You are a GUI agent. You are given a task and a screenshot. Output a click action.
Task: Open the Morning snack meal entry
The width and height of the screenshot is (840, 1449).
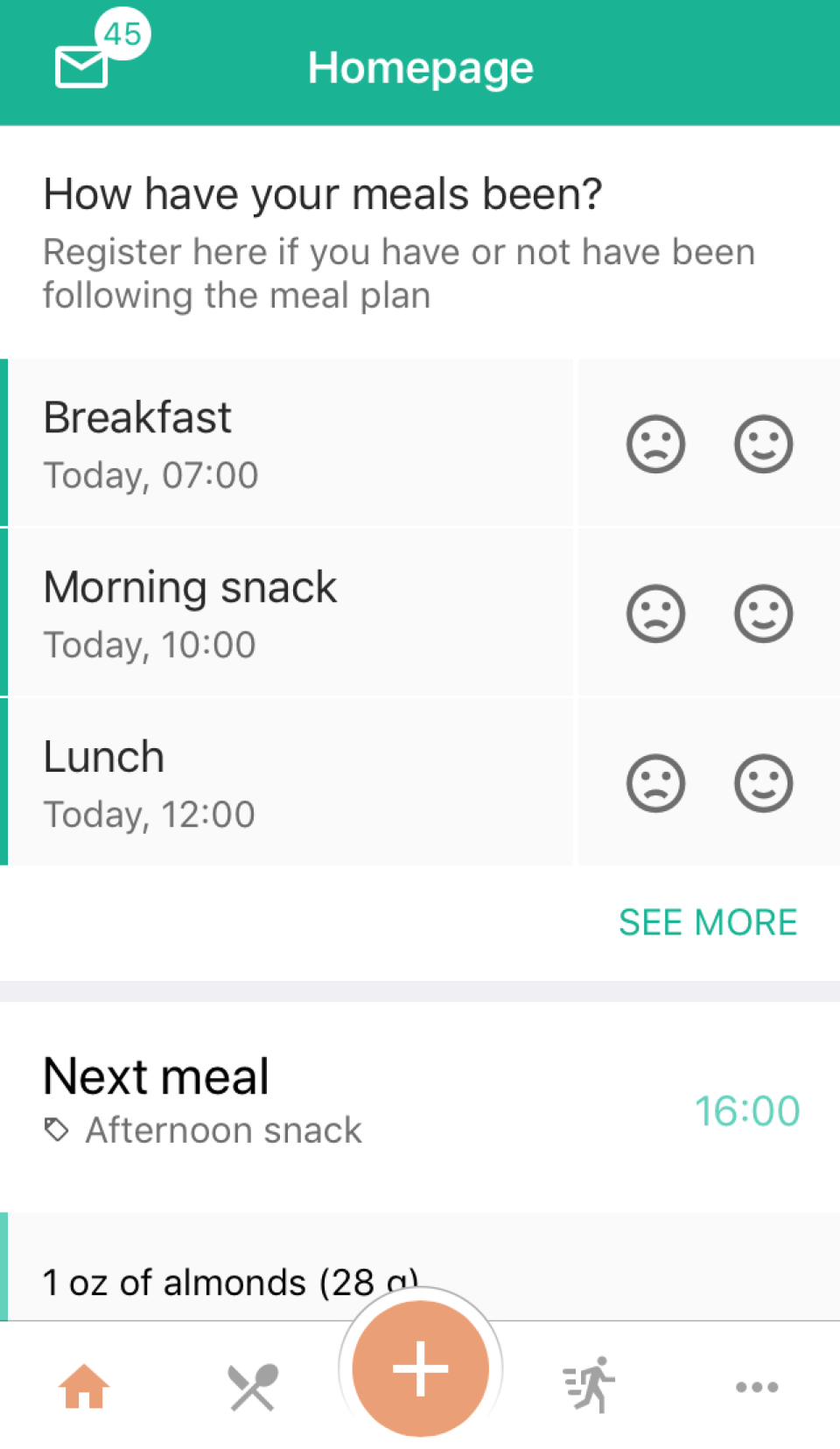(289, 613)
